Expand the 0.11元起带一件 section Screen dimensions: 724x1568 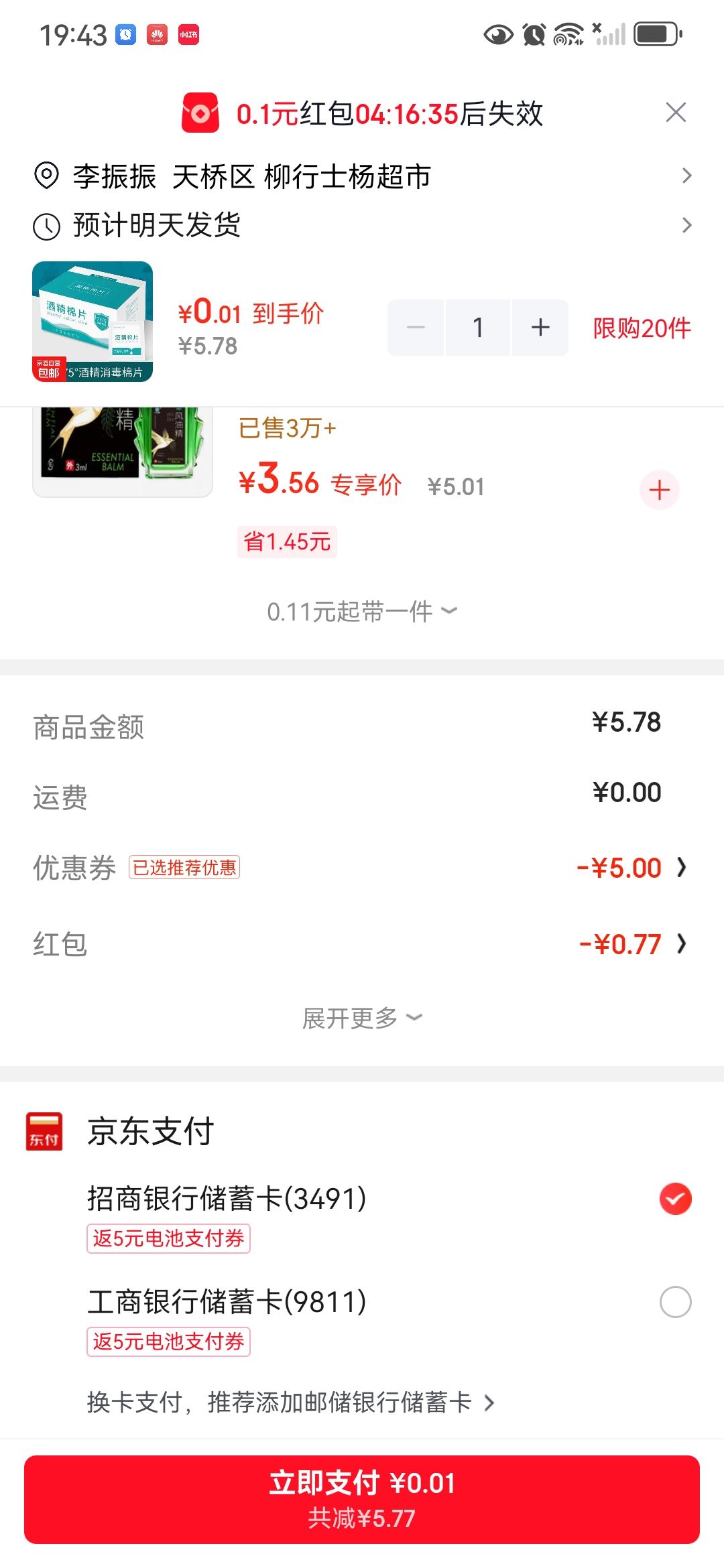click(x=362, y=611)
